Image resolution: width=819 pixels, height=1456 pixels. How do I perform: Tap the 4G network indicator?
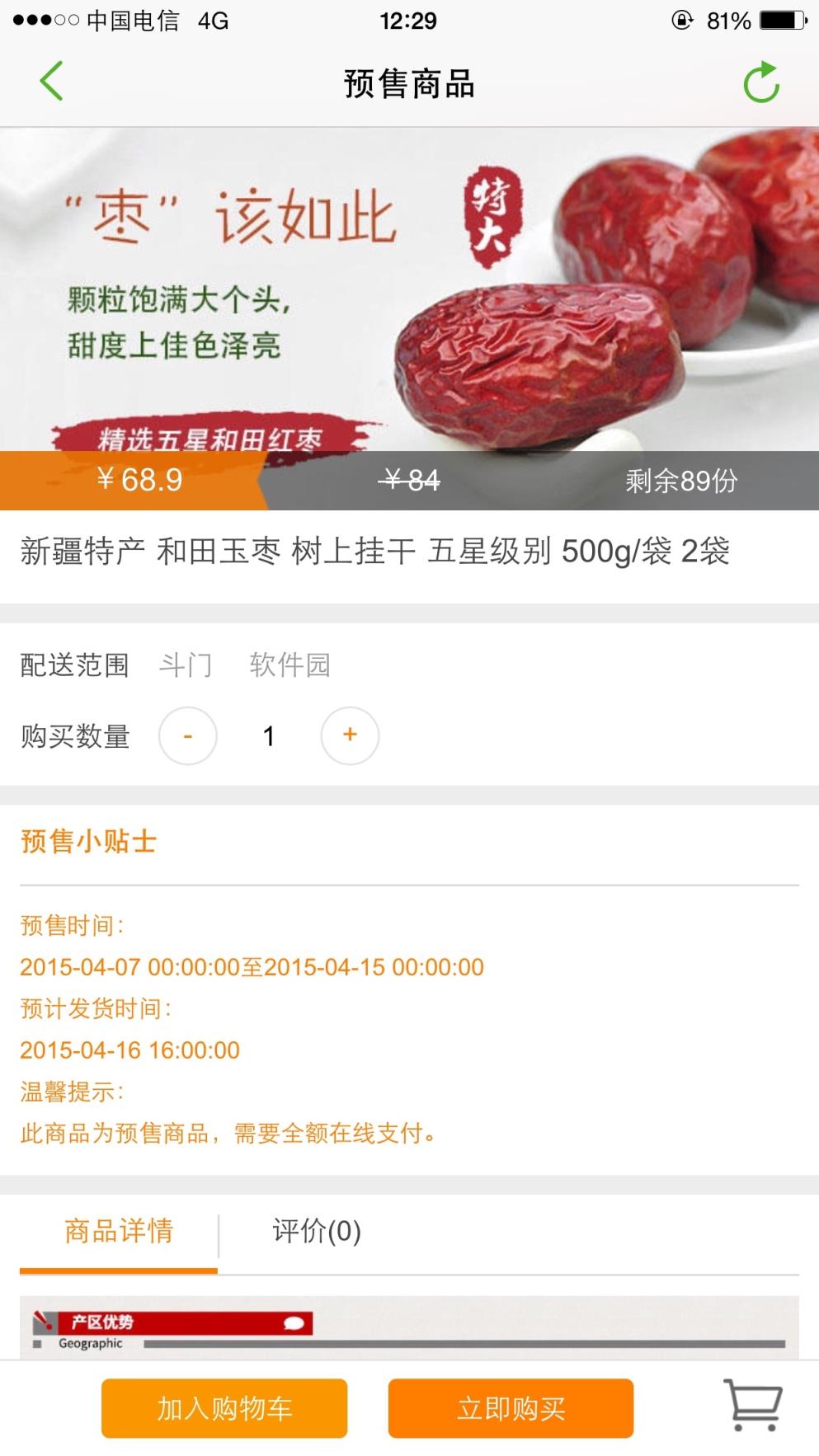coord(212,21)
